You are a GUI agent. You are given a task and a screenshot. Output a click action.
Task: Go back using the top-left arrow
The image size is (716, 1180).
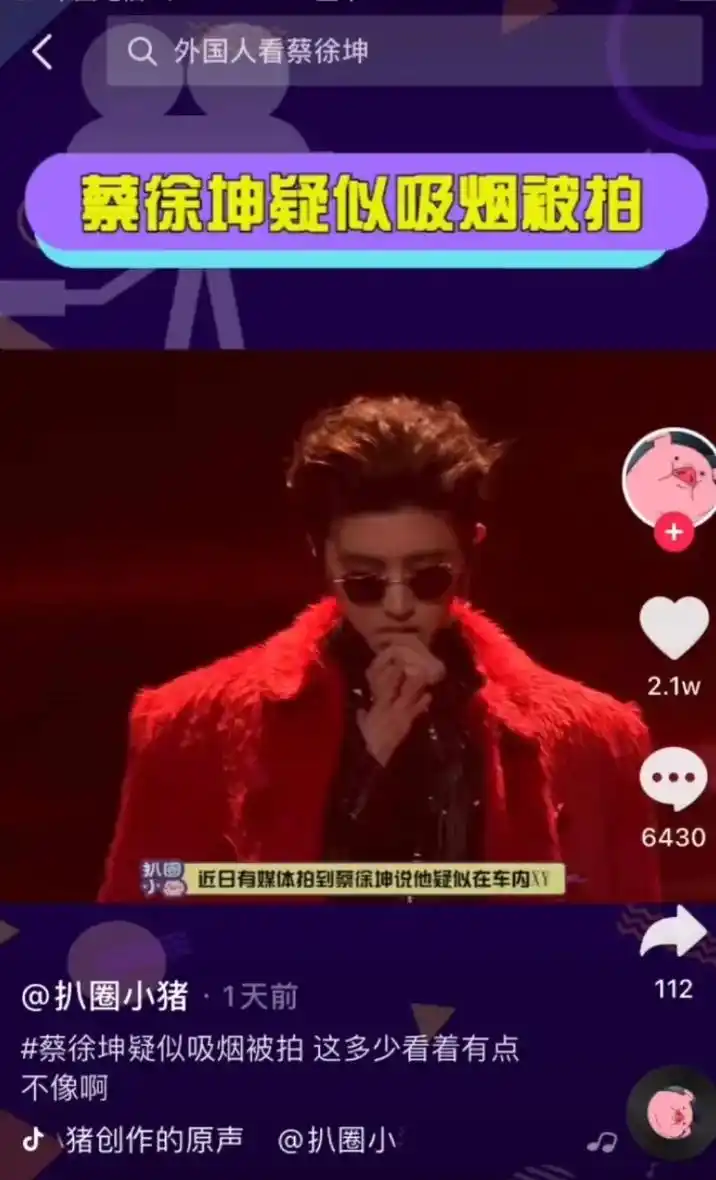click(42, 52)
